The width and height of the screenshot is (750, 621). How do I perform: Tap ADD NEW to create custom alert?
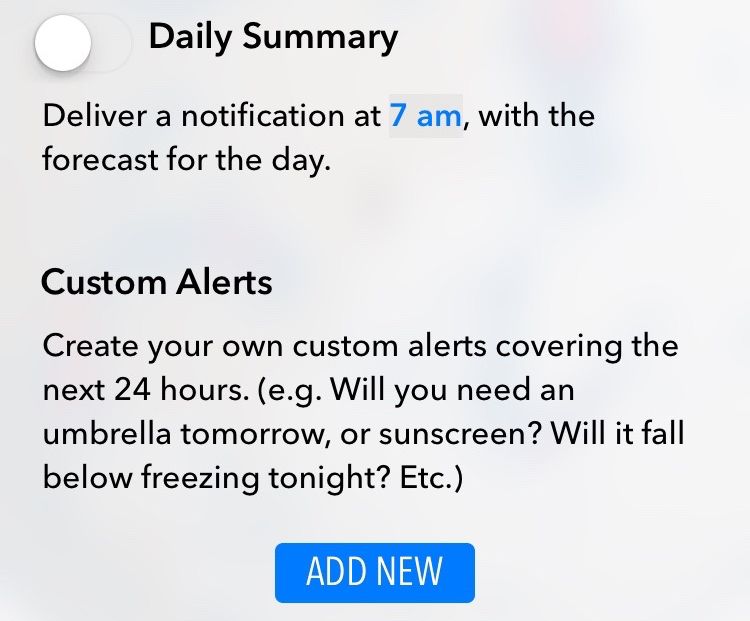point(374,572)
